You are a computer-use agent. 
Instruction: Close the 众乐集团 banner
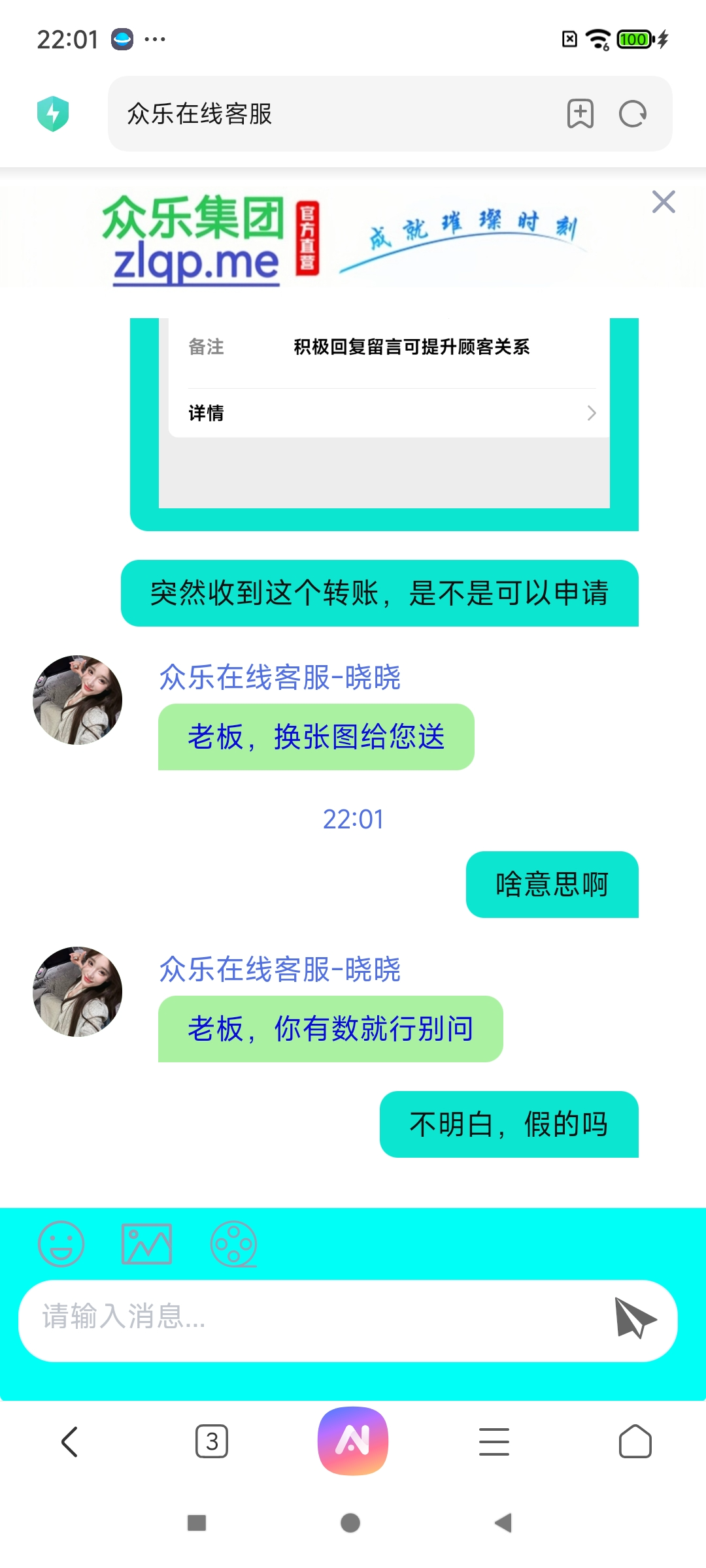[664, 202]
